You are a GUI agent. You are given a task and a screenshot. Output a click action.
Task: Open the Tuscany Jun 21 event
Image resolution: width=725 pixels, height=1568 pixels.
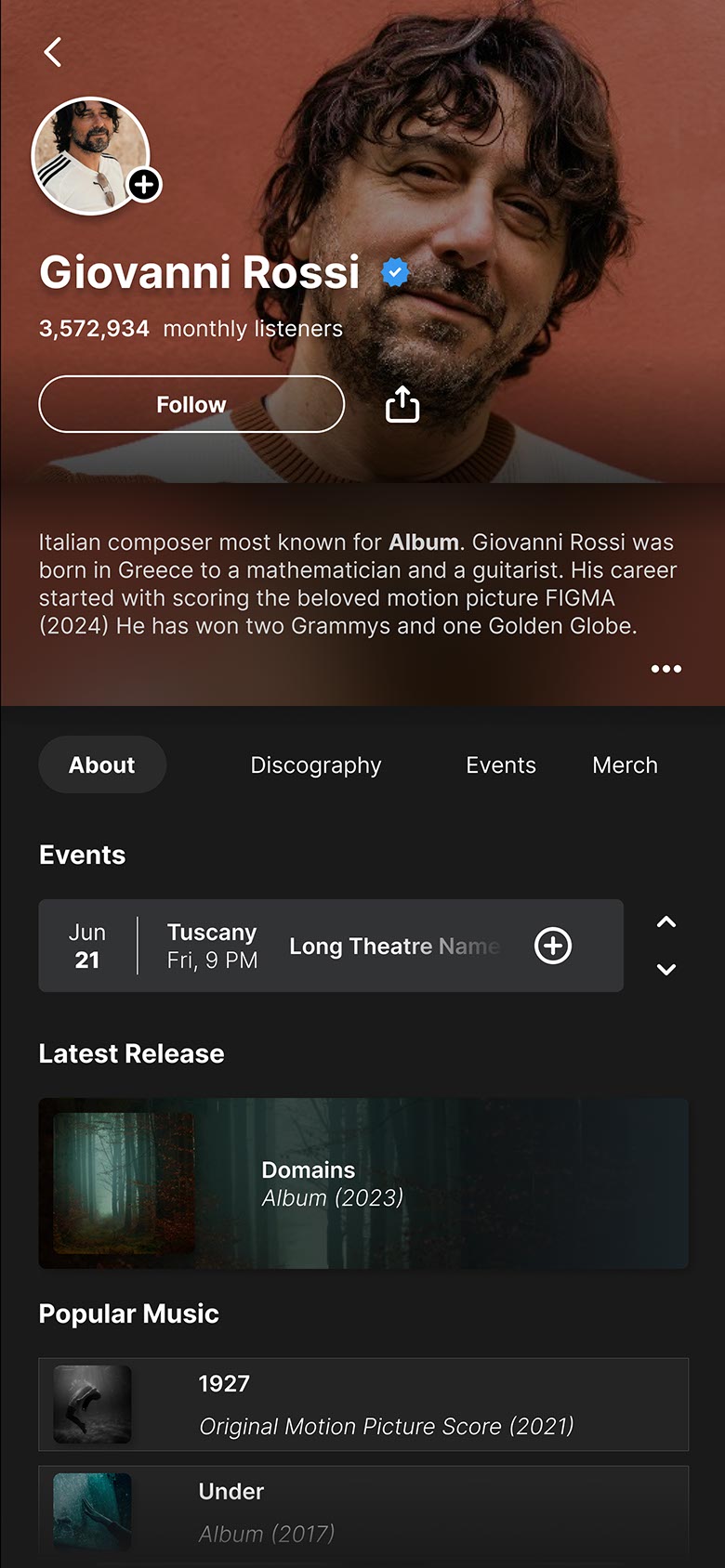(x=279, y=946)
